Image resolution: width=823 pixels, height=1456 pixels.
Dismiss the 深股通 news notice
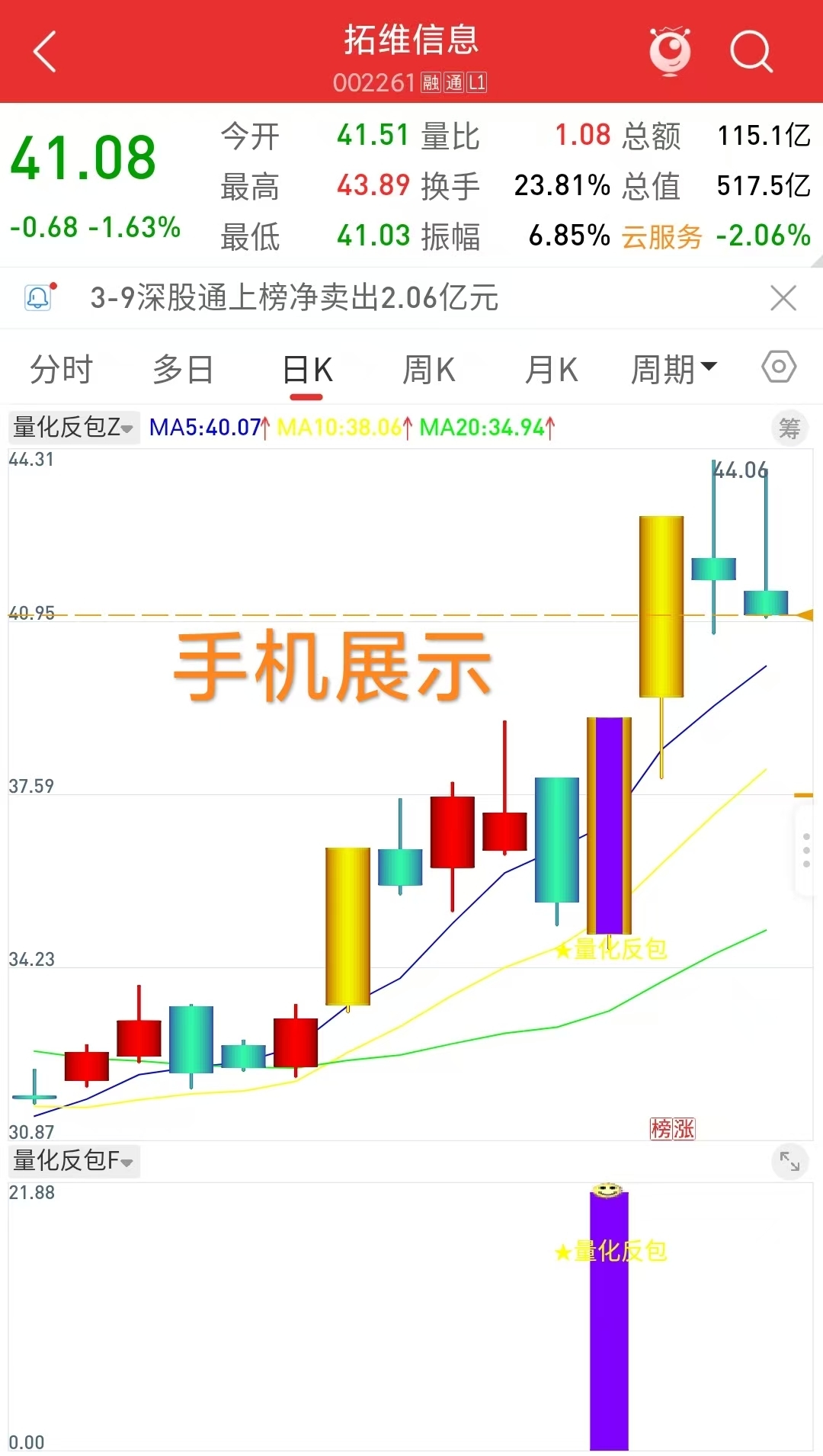pos(783,298)
